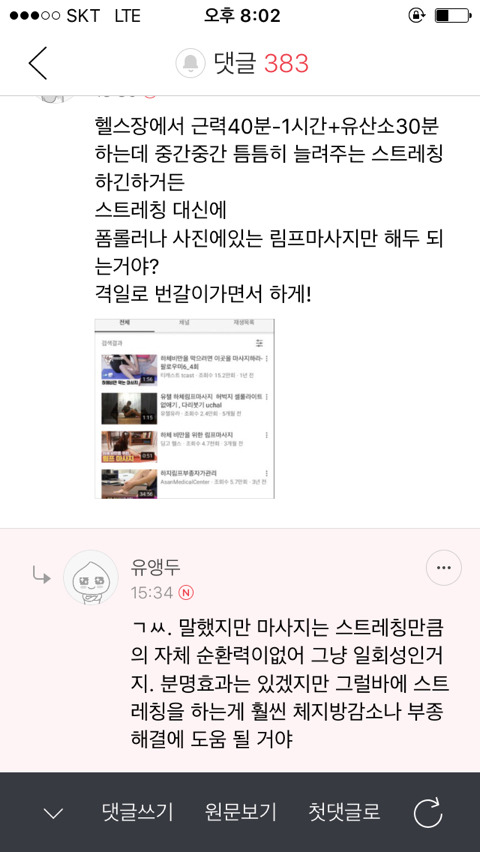The width and height of the screenshot is (480, 852).
Task: Toggle the comment notification bell
Action: (x=190, y=64)
